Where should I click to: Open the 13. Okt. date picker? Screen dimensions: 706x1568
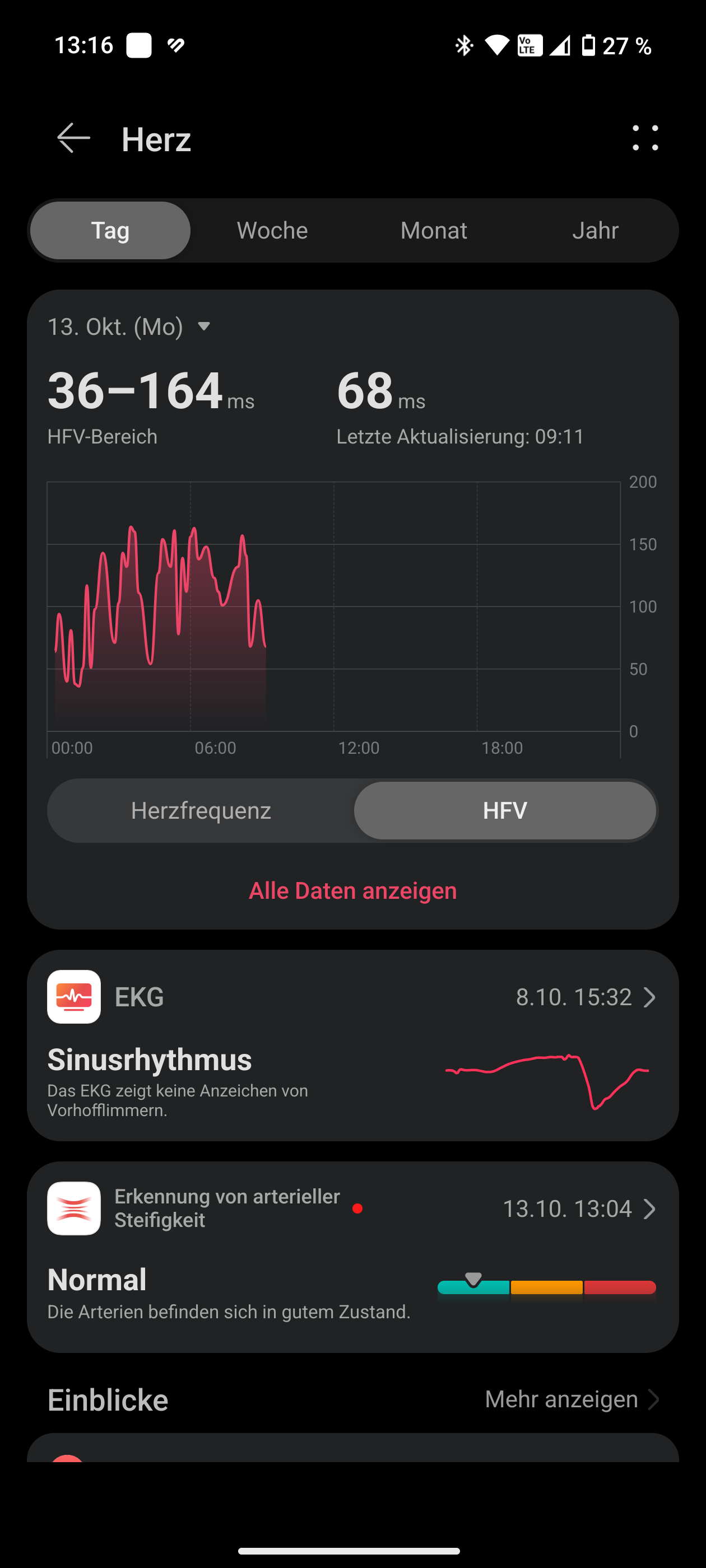coord(129,327)
